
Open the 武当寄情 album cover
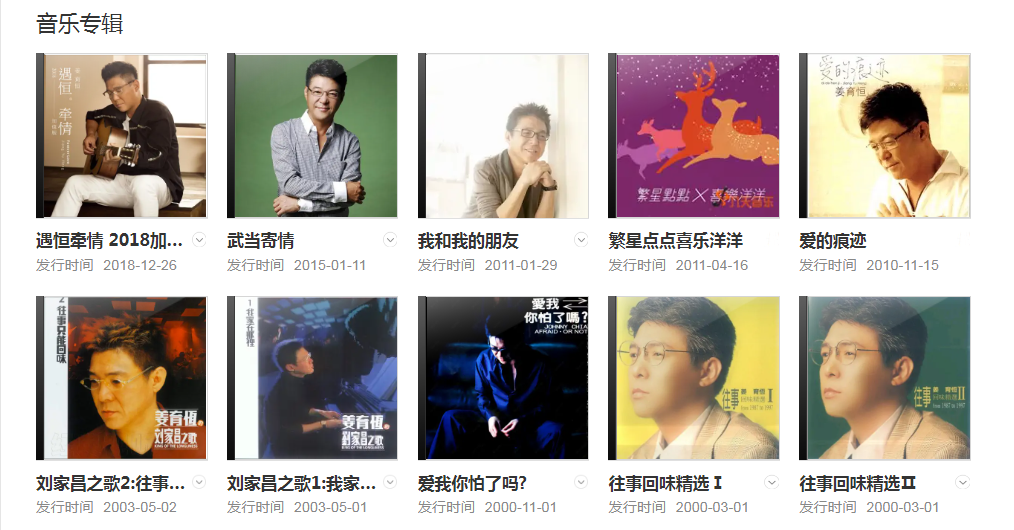(x=312, y=136)
